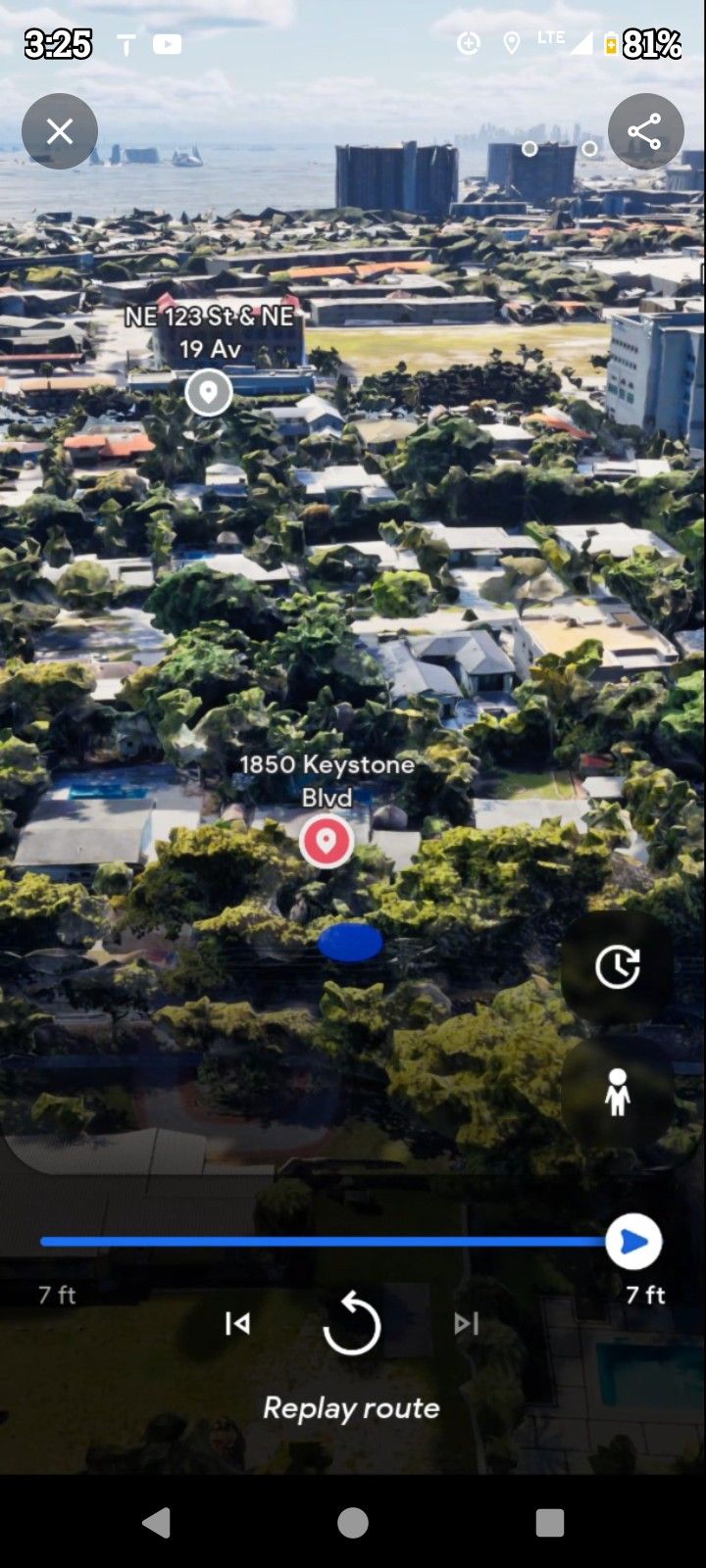706x1568 pixels.
Task: Open the share options
Action: click(645, 131)
